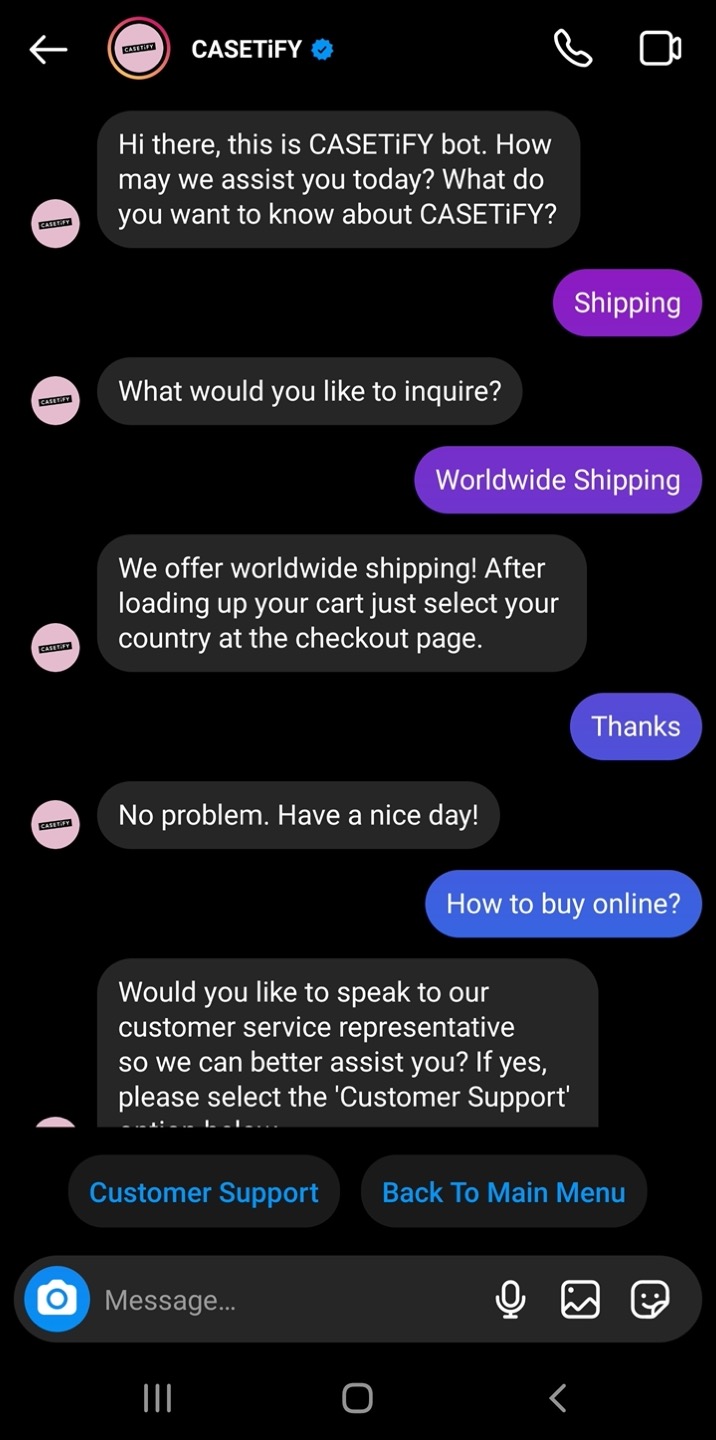Go back from the CASETiFY chat
Screen dimensions: 716x1440
48,50
